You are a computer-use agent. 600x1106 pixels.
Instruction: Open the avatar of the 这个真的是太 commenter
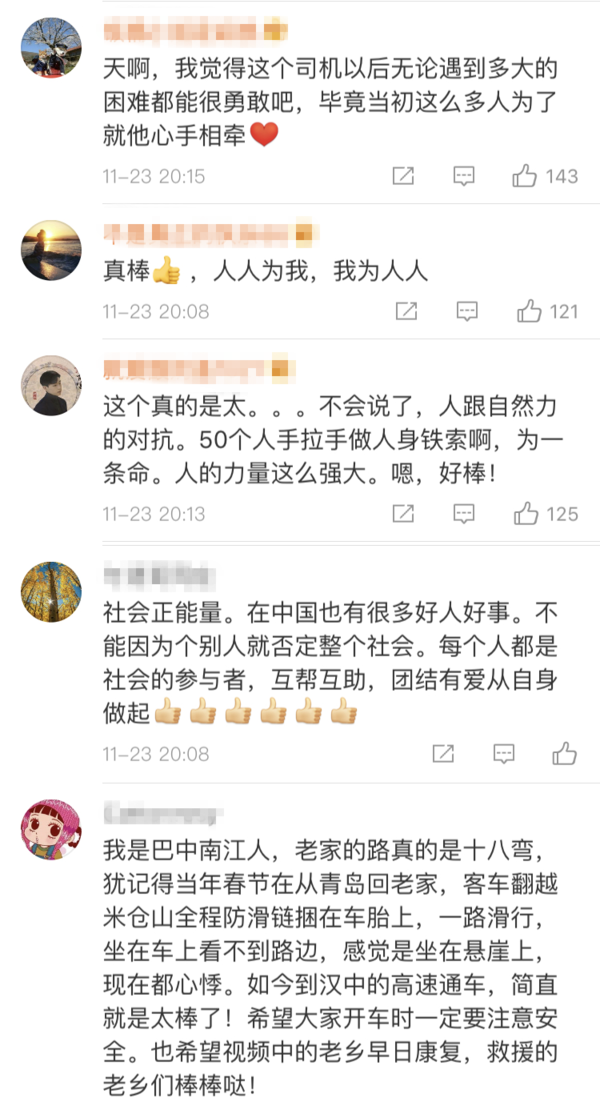coord(51,385)
